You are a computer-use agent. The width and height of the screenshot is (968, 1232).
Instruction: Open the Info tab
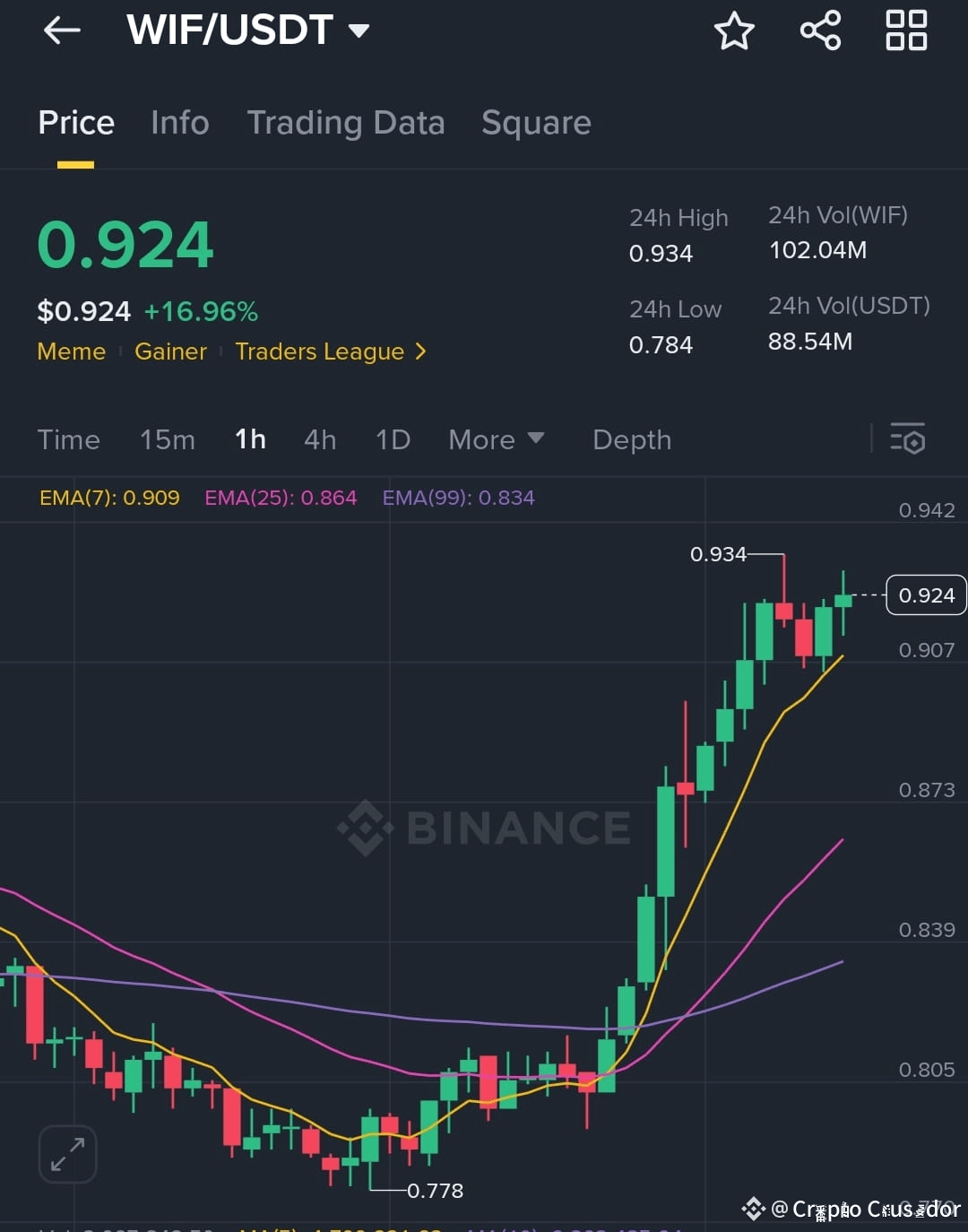pos(179,123)
